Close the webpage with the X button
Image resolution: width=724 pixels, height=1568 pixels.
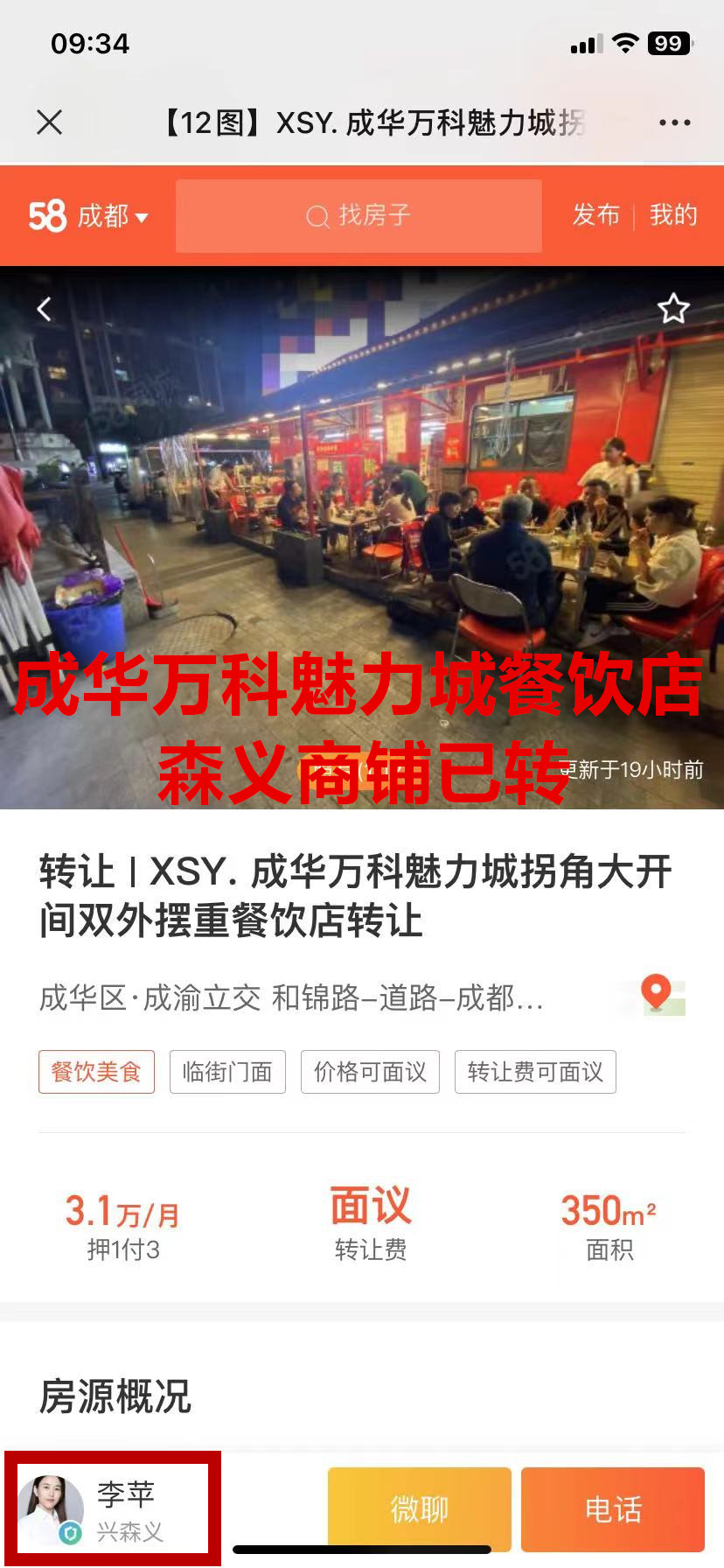[x=50, y=122]
